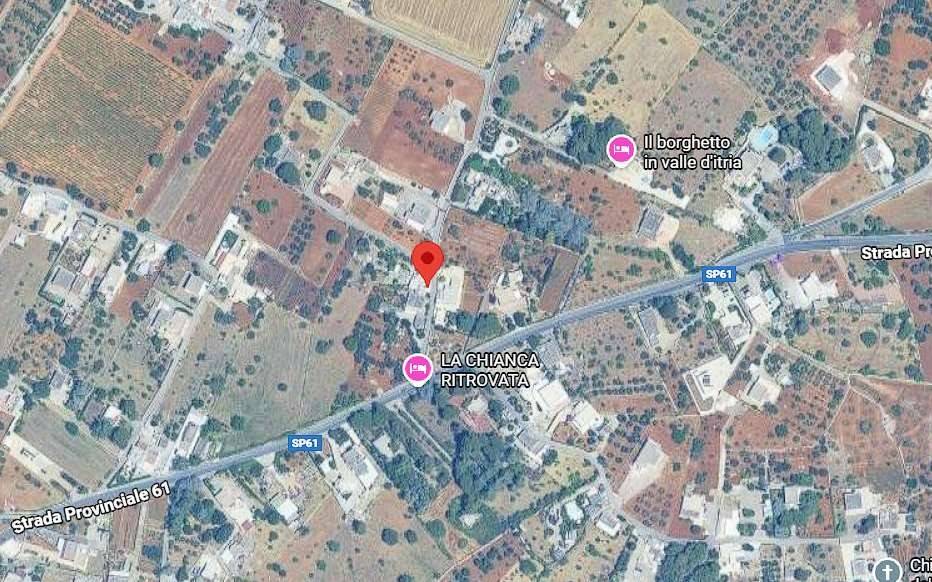
Task: Open the church marker at the map corner
Action: click(x=886, y=571)
